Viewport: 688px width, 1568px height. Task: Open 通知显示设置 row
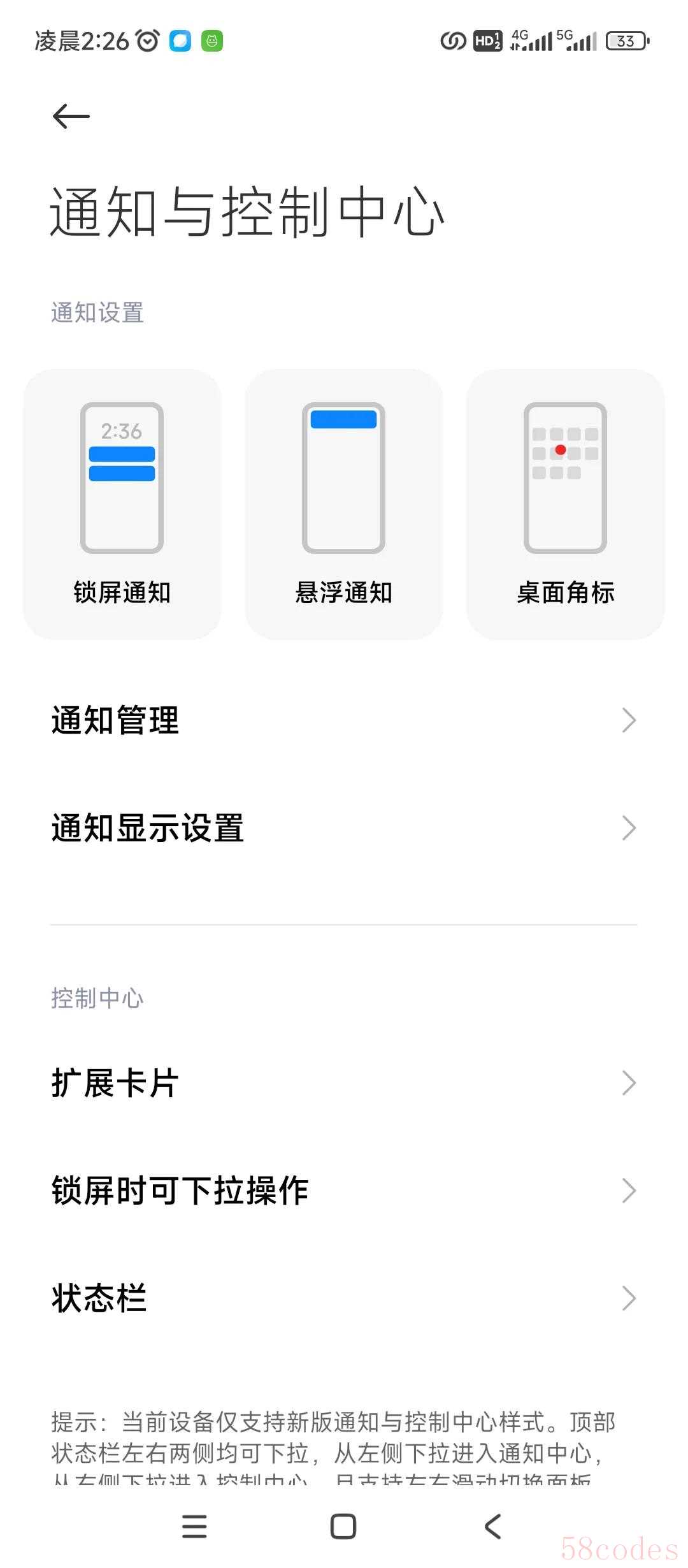343,828
